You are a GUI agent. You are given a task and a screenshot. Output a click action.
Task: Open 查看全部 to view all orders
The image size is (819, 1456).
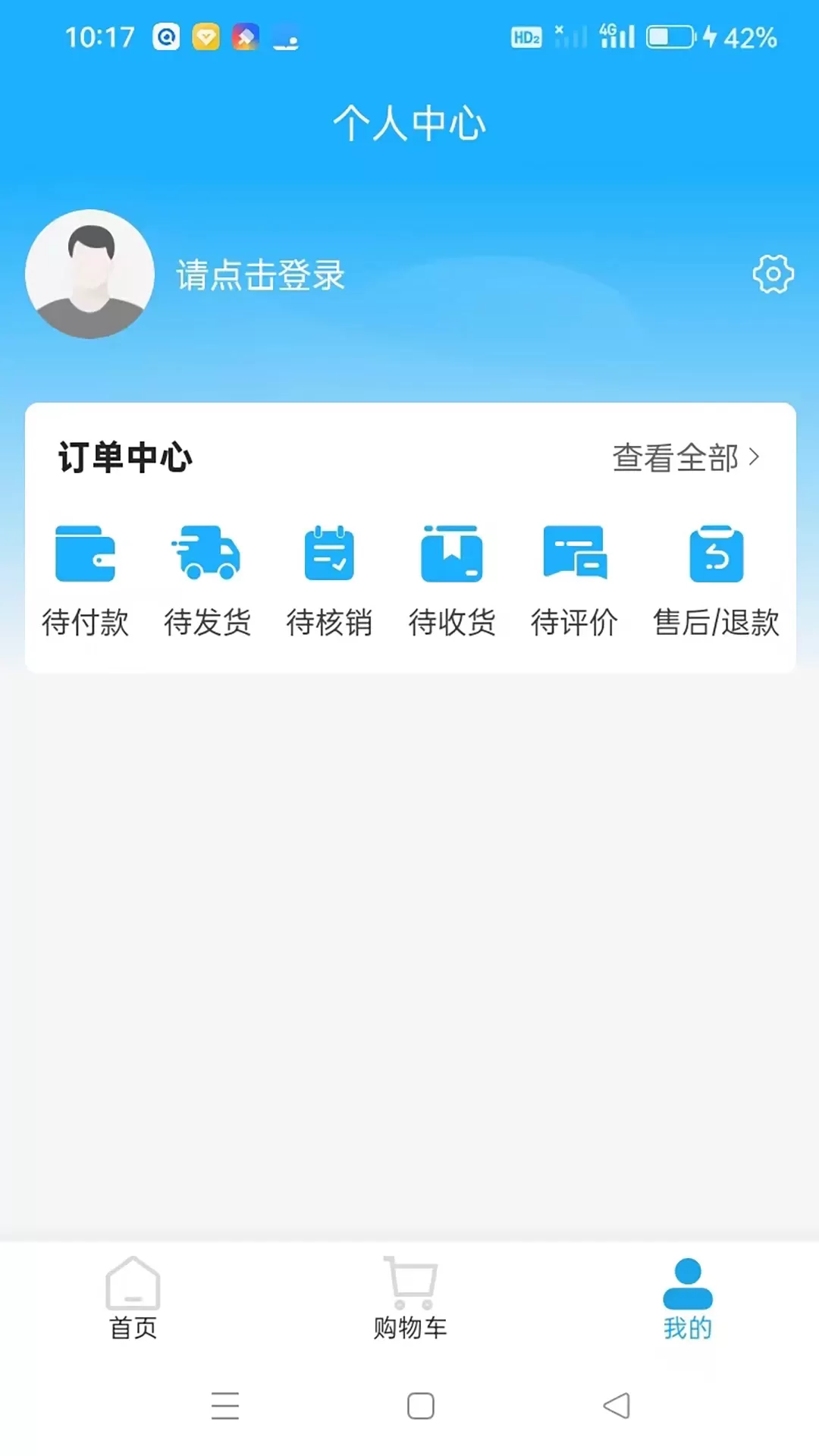pyautogui.click(x=686, y=457)
